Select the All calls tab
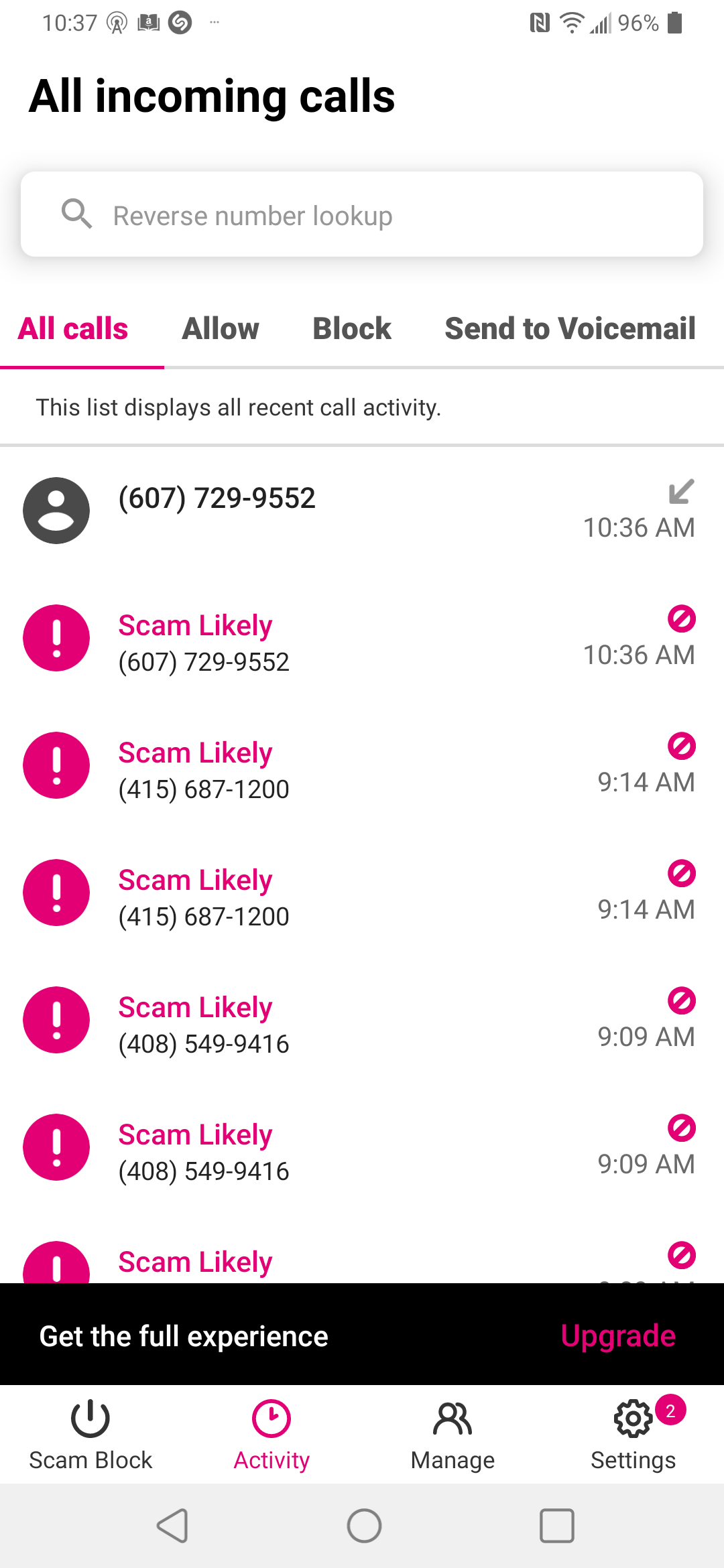The width and height of the screenshot is (724, 1568). (x=73, y=329)
